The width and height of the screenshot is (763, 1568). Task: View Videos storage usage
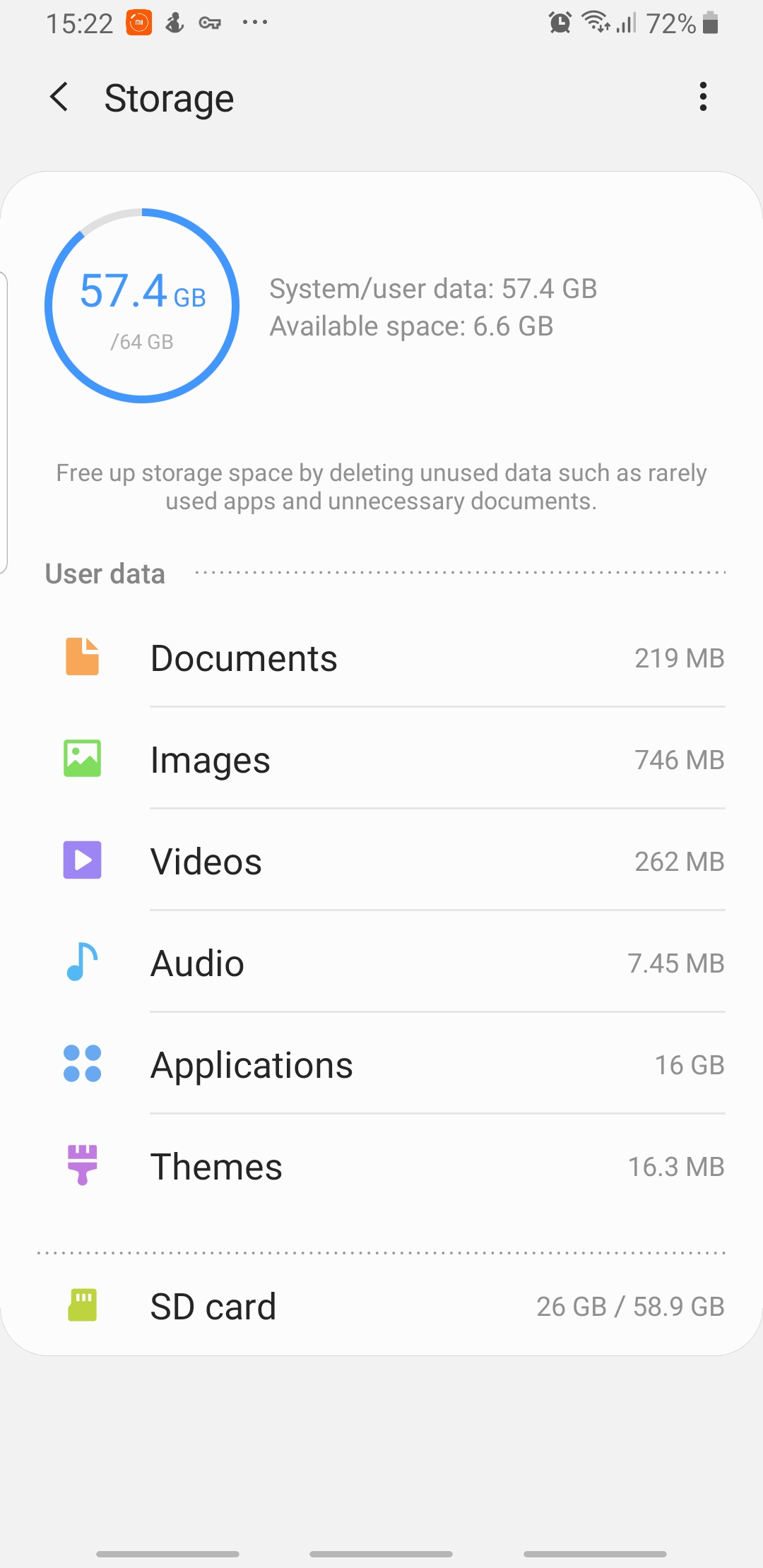(381, 862)
